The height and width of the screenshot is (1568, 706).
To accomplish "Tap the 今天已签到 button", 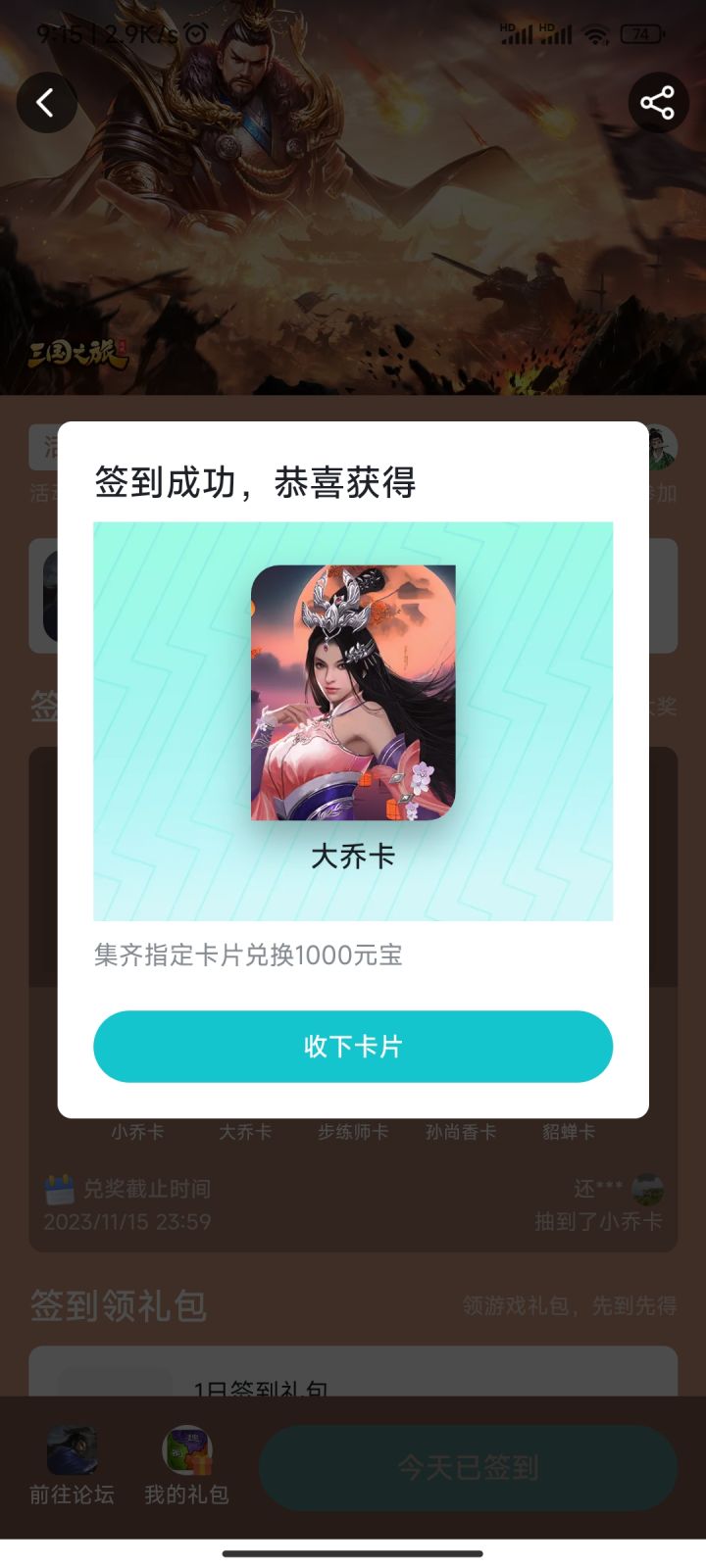I will (x=468, y=1467).
